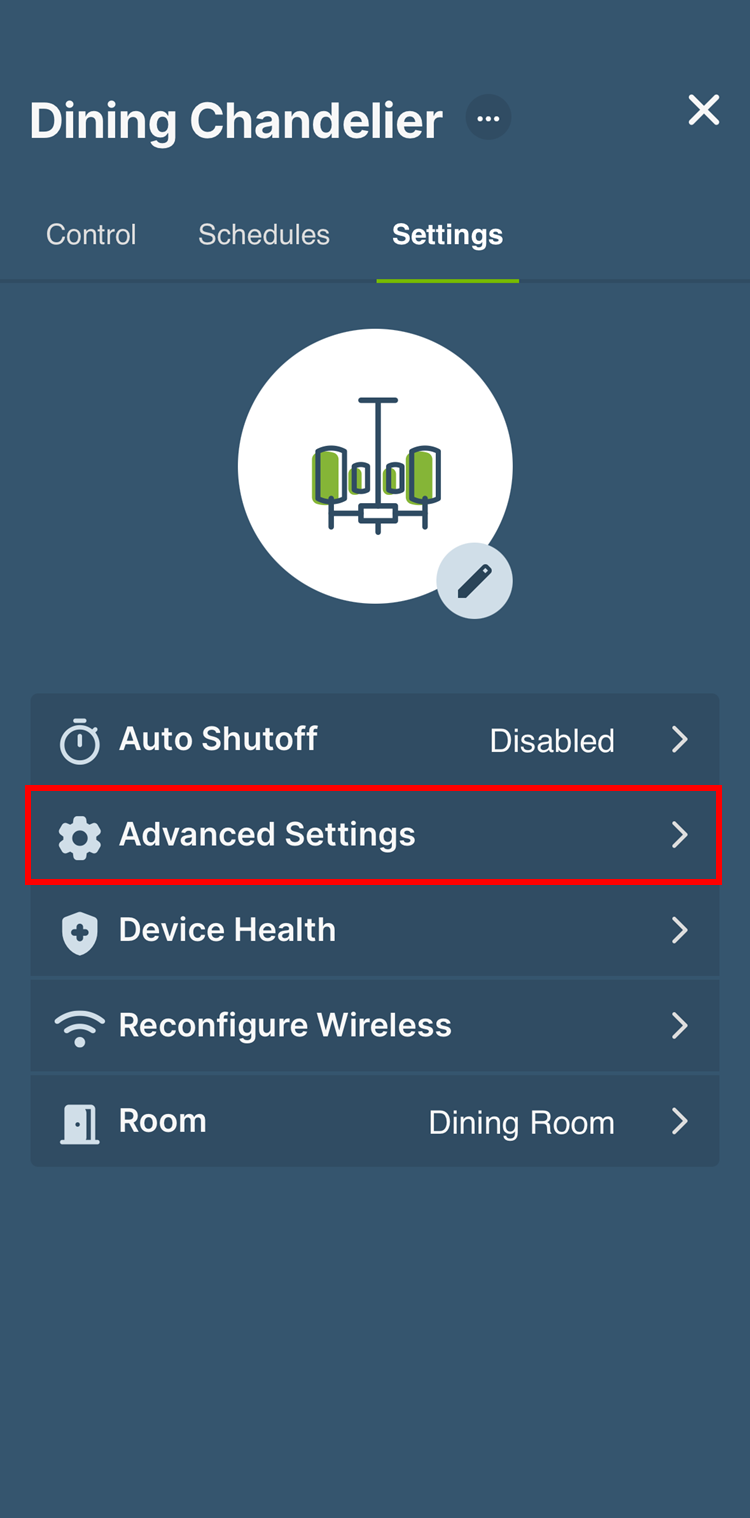
Task: Switch to the Schedules tab
Action: pyautogui.click(x=264, y=234)
